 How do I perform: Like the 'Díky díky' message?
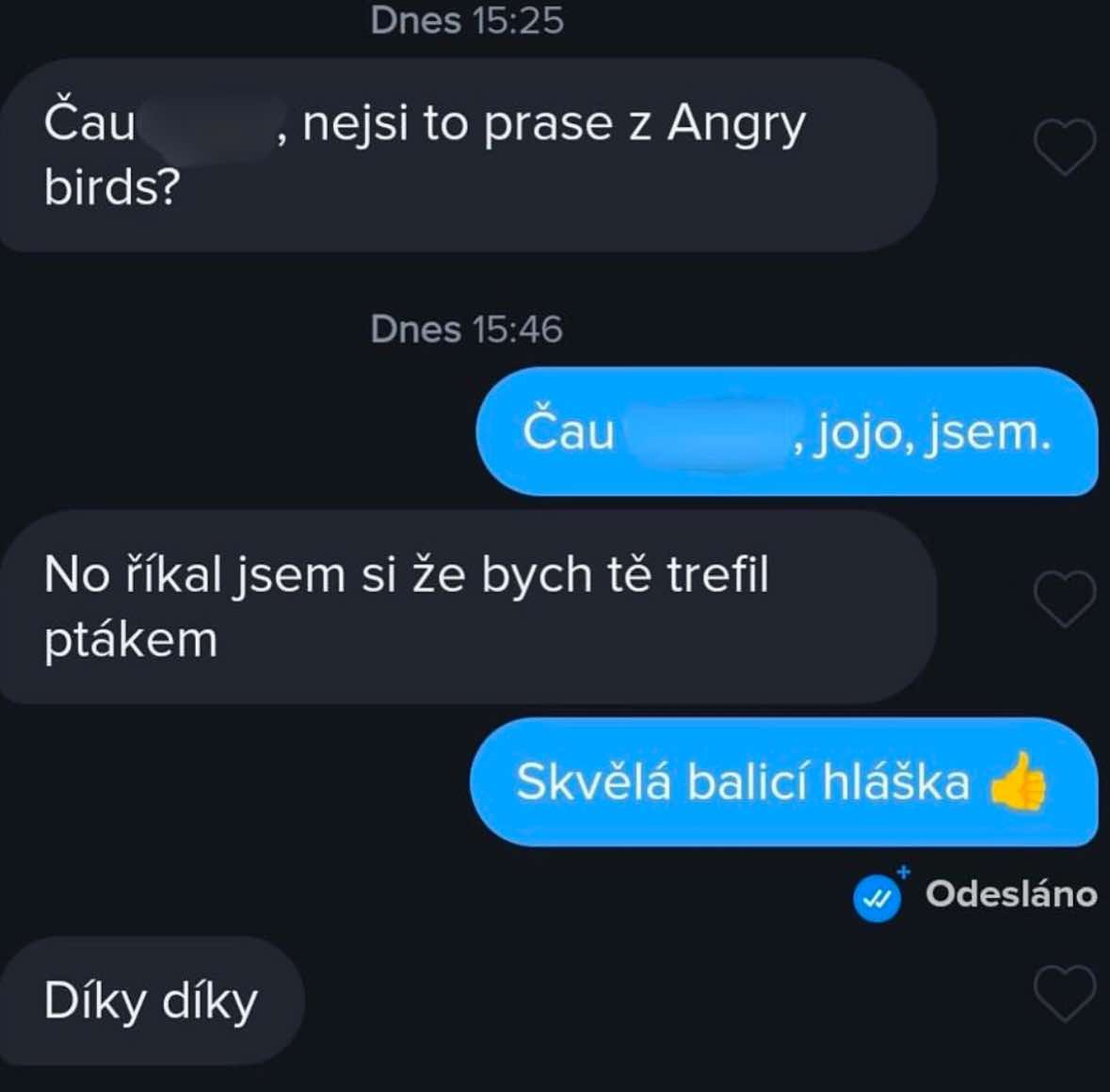(1064, 992)
